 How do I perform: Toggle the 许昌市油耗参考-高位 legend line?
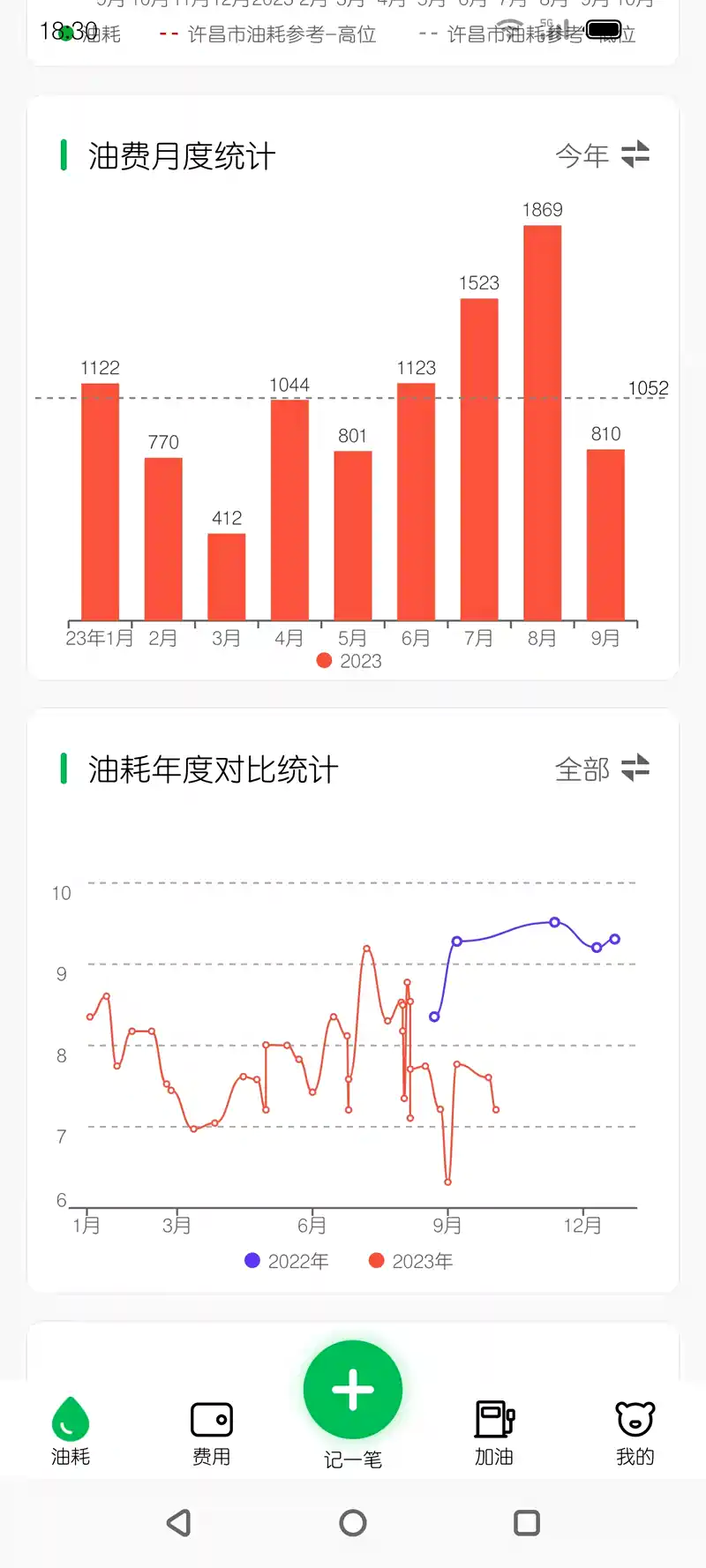pyautogui.click(x=267, y=34)
